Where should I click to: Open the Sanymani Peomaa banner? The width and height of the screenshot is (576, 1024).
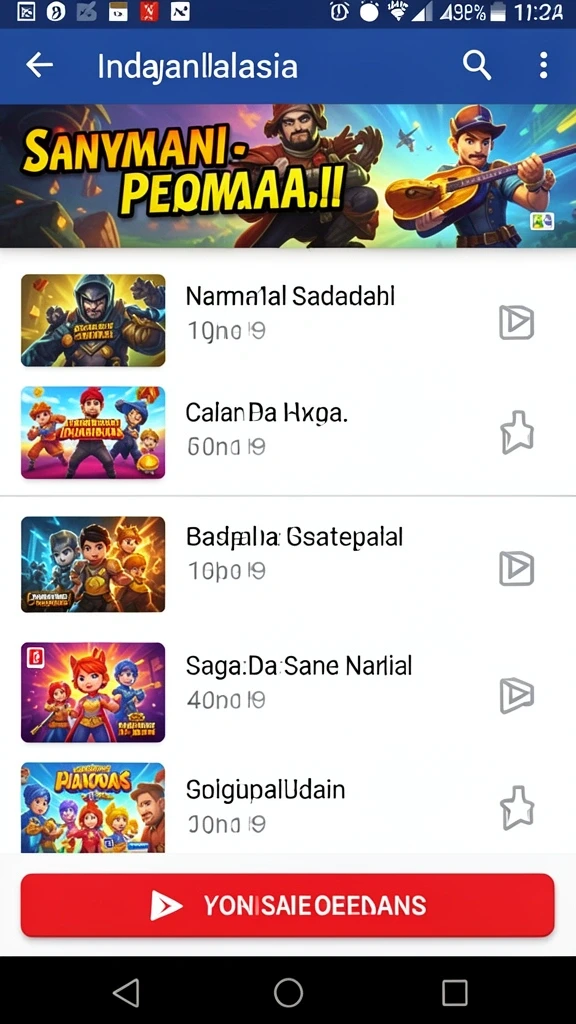288,176
